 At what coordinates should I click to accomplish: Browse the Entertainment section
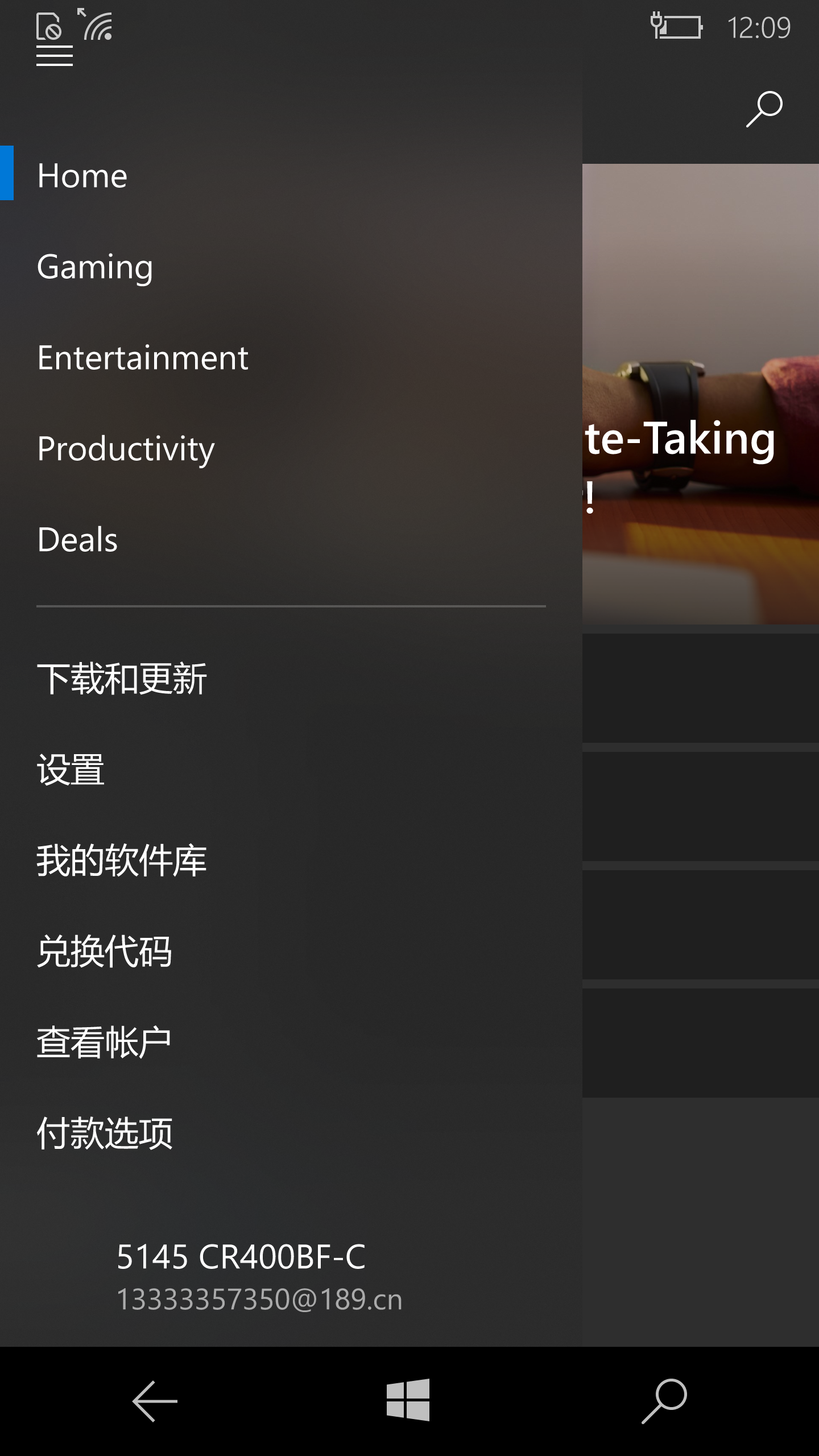[x=143, y=358]
